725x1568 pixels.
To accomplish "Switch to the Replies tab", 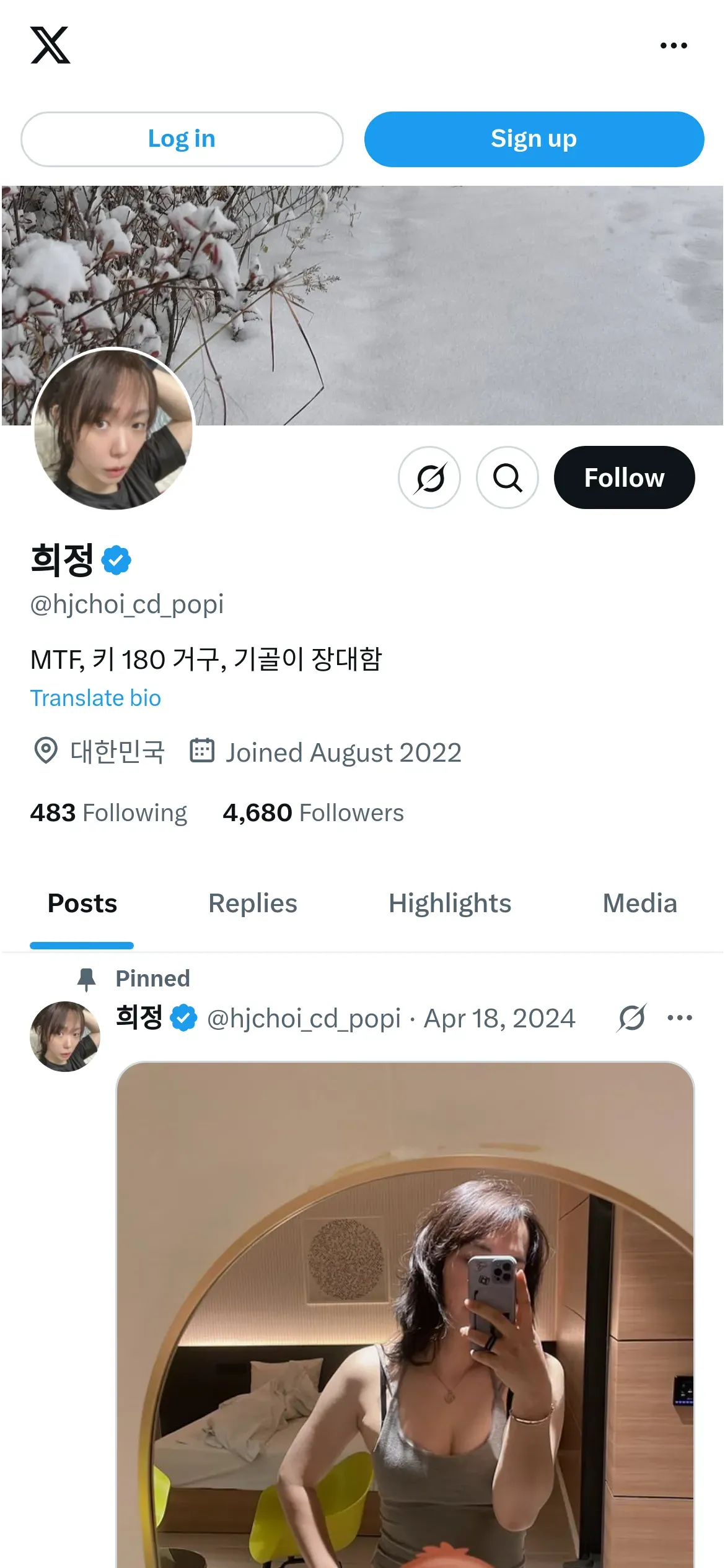I will (252, 904).
